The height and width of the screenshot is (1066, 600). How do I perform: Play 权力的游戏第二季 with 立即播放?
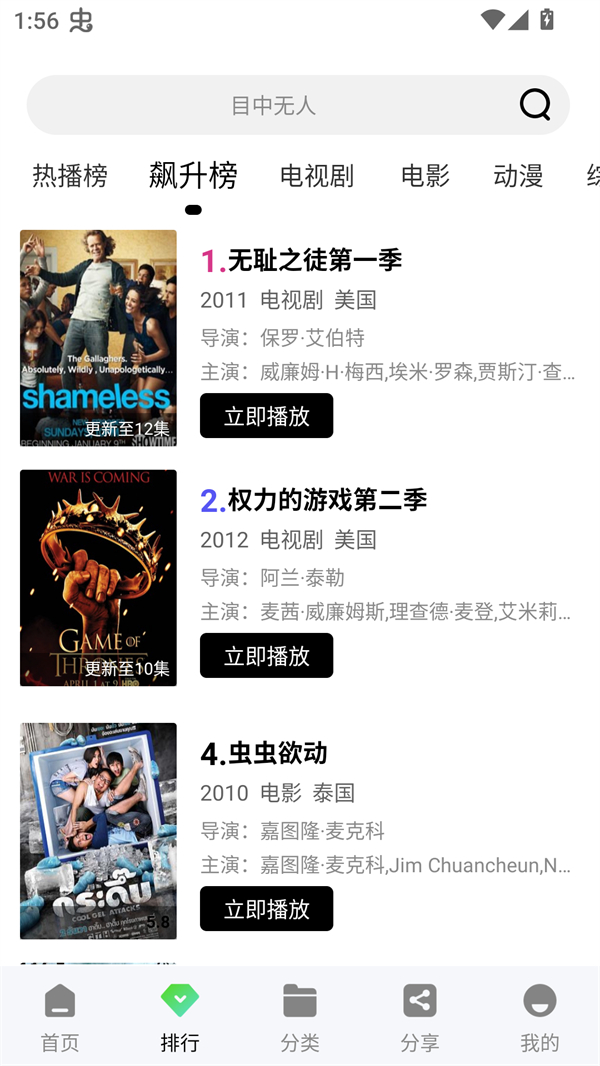pos(266,656)
